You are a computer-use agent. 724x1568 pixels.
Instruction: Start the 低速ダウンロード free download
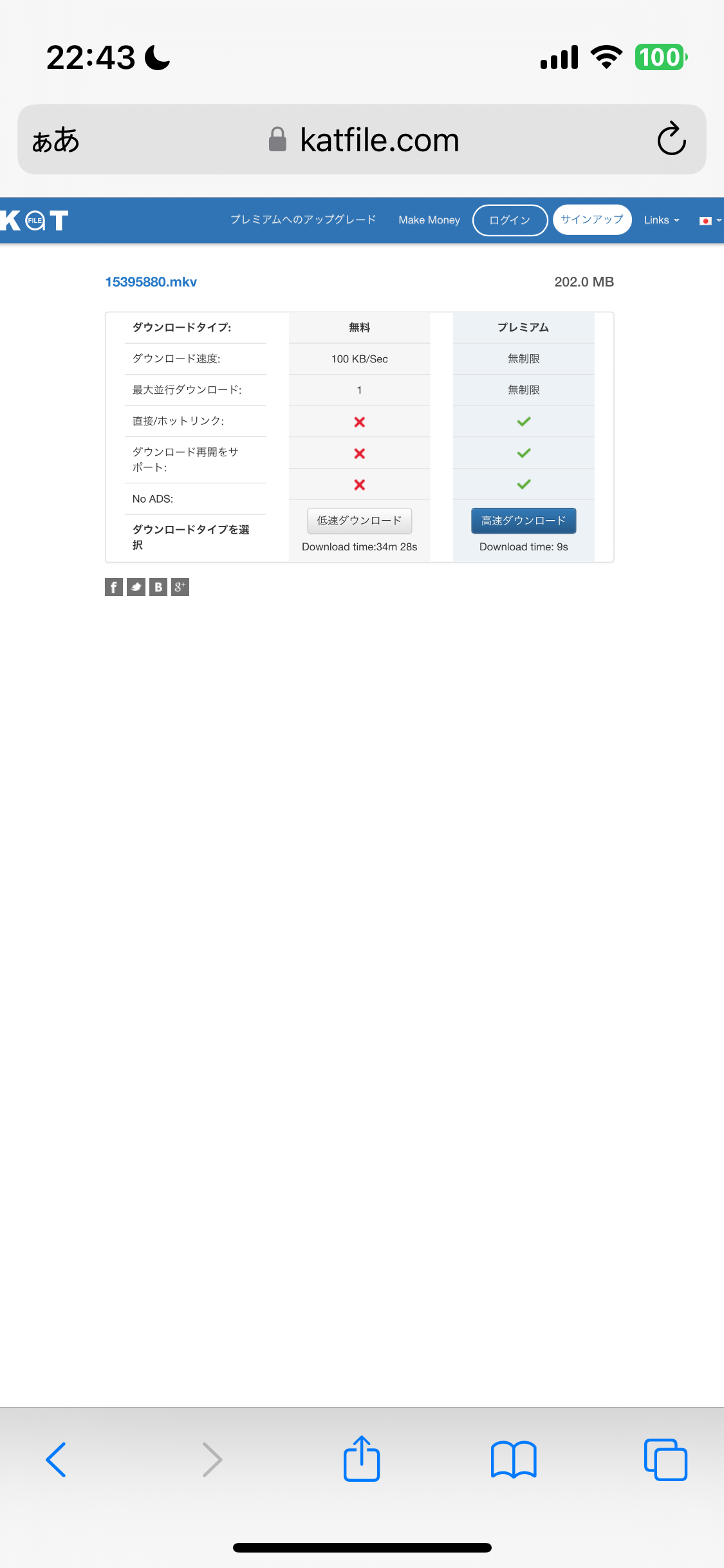point(359,520)
